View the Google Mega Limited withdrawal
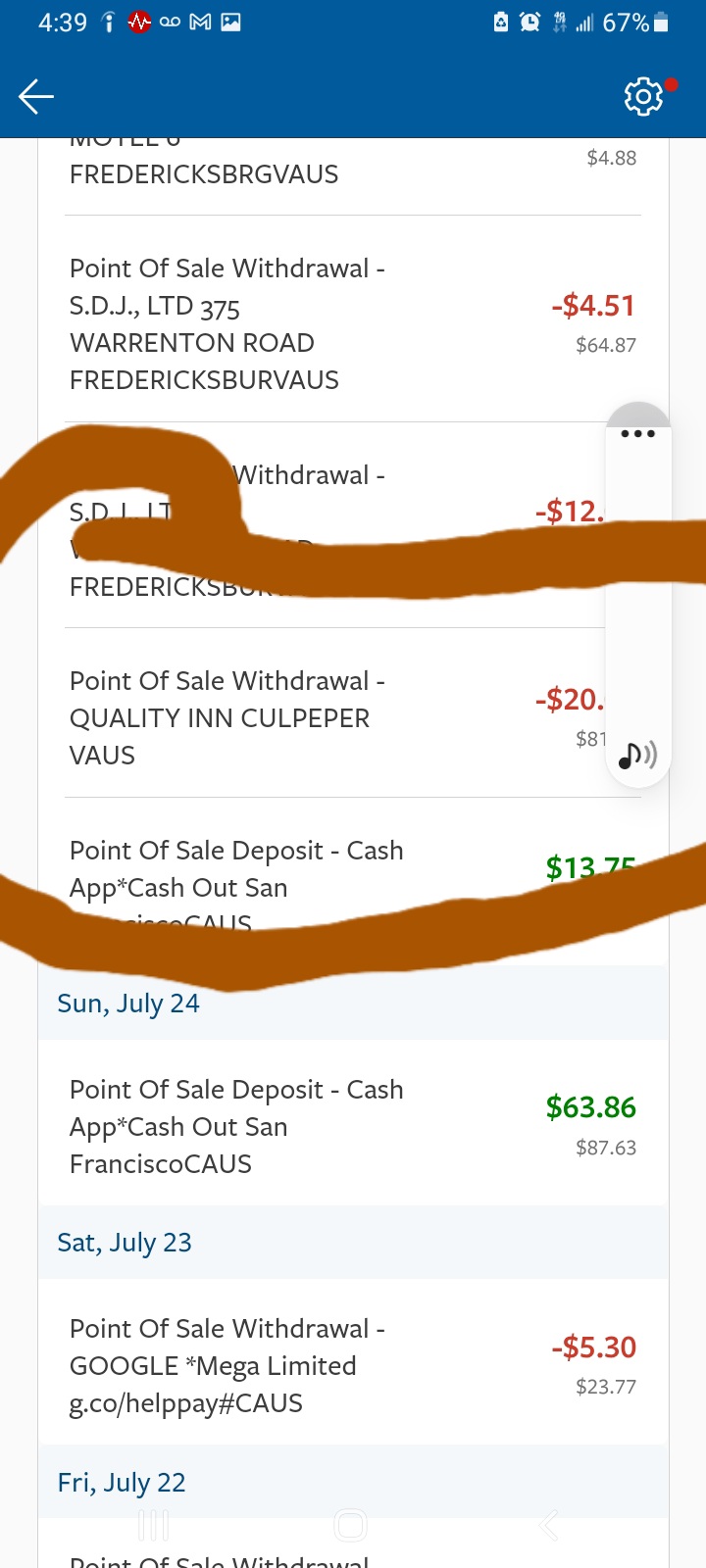This screenshot has width=706, height=1568. pyautogui.click(x=353, y=1365)
